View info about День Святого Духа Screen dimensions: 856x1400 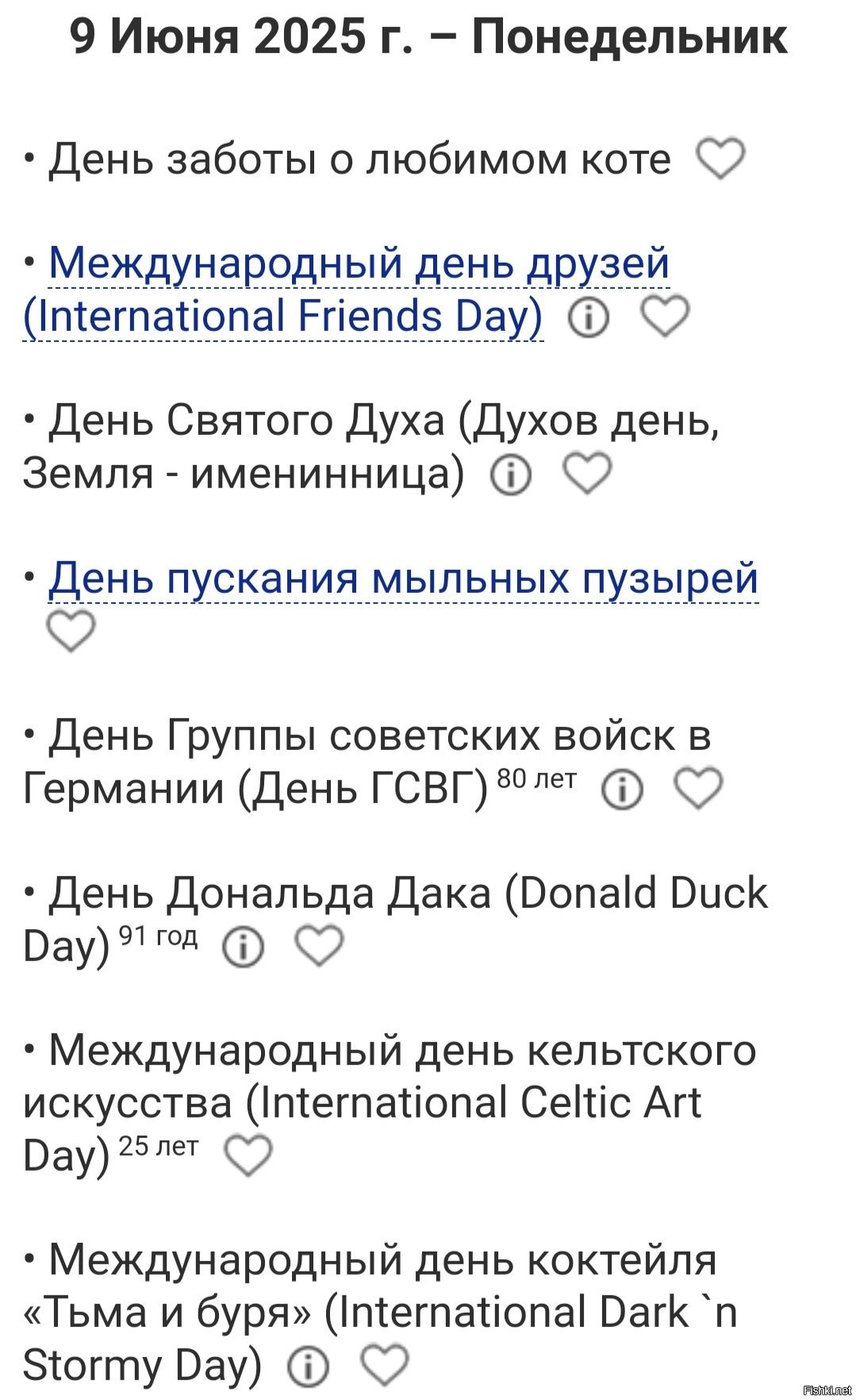tap(511, 475)
